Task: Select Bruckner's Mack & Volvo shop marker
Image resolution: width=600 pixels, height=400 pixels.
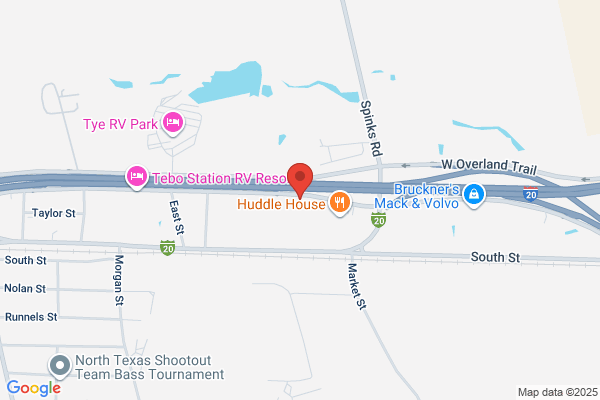Action: pyautogui.click(x=474, y=195)
